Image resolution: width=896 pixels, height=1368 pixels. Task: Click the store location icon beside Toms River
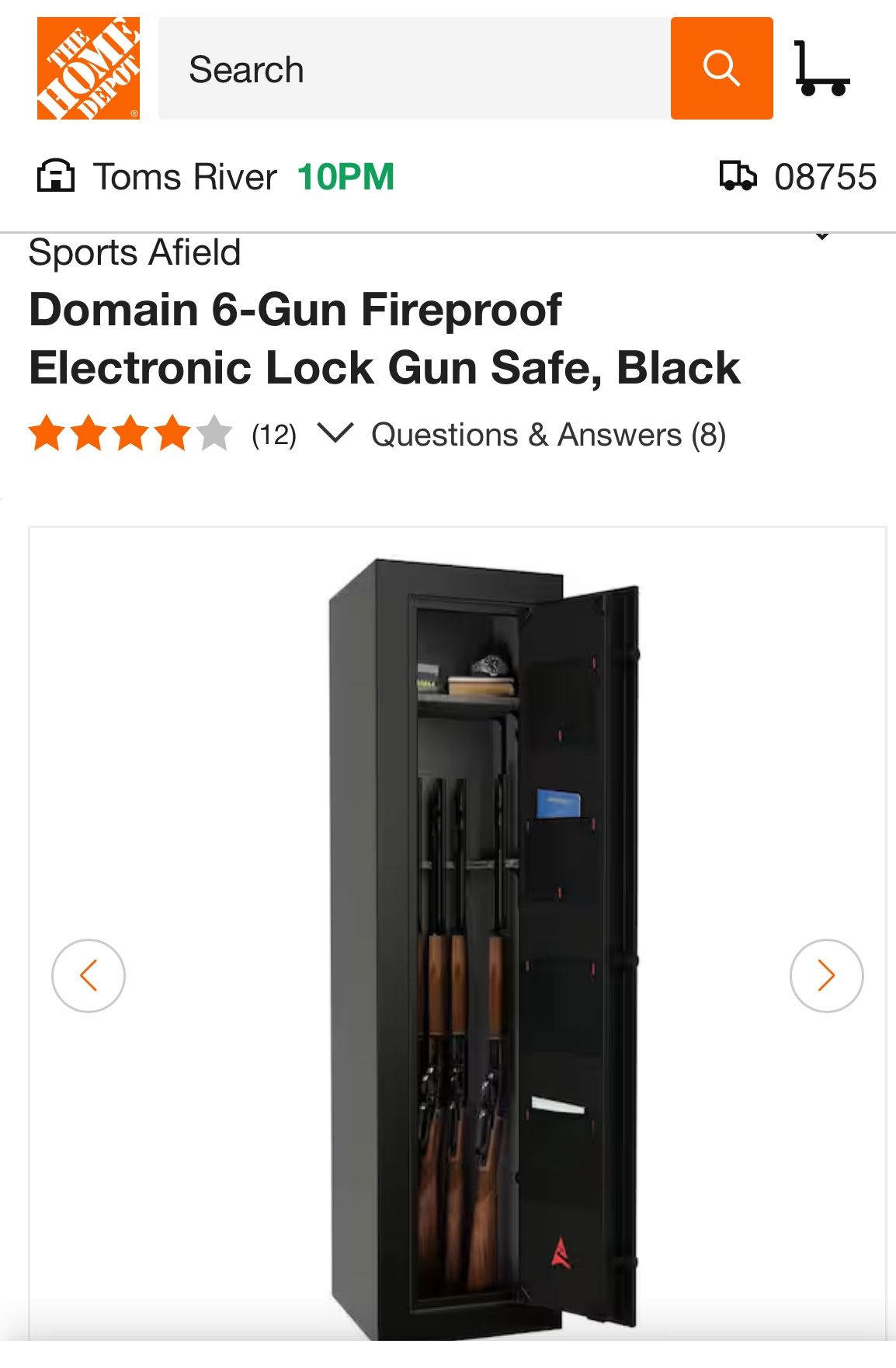tap(57, 176)
